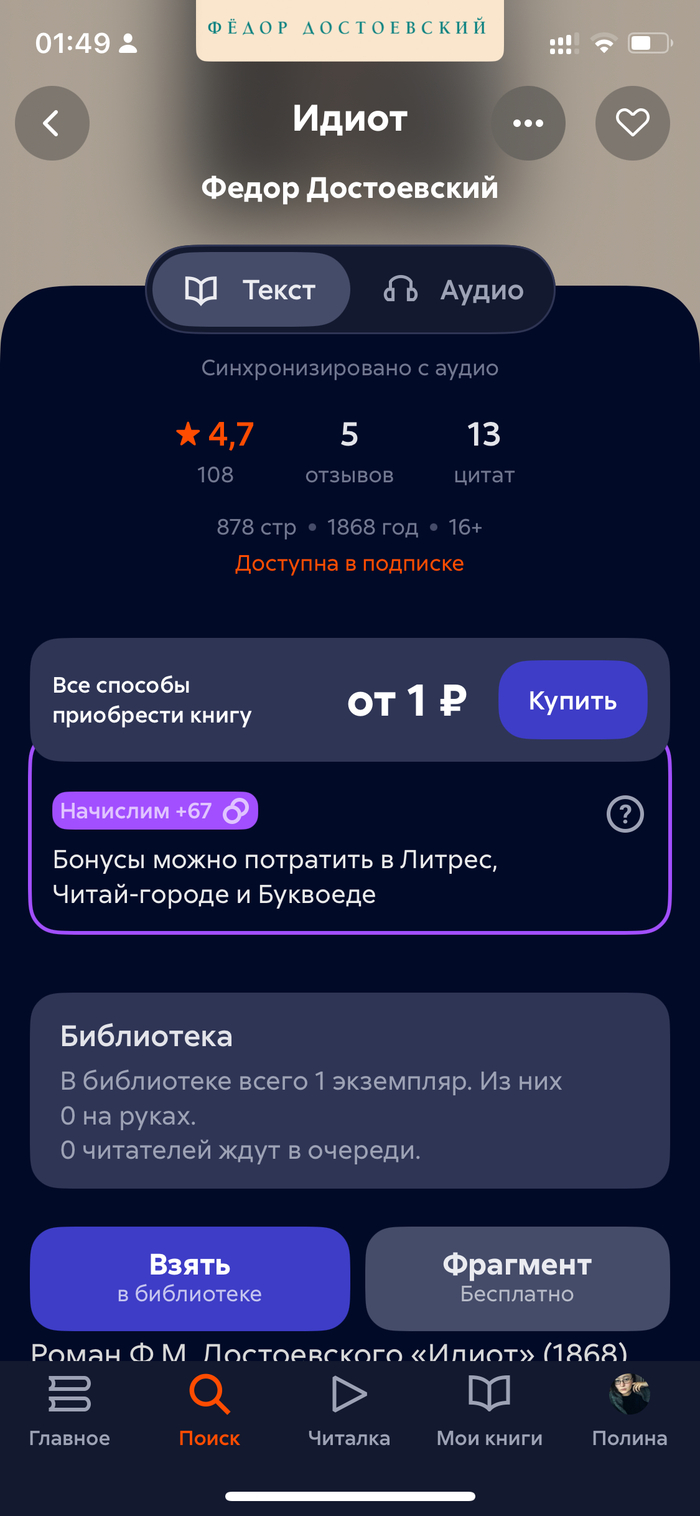700x1516 pixels.
Task: Select the Текст format
Action: coord(251,290)
